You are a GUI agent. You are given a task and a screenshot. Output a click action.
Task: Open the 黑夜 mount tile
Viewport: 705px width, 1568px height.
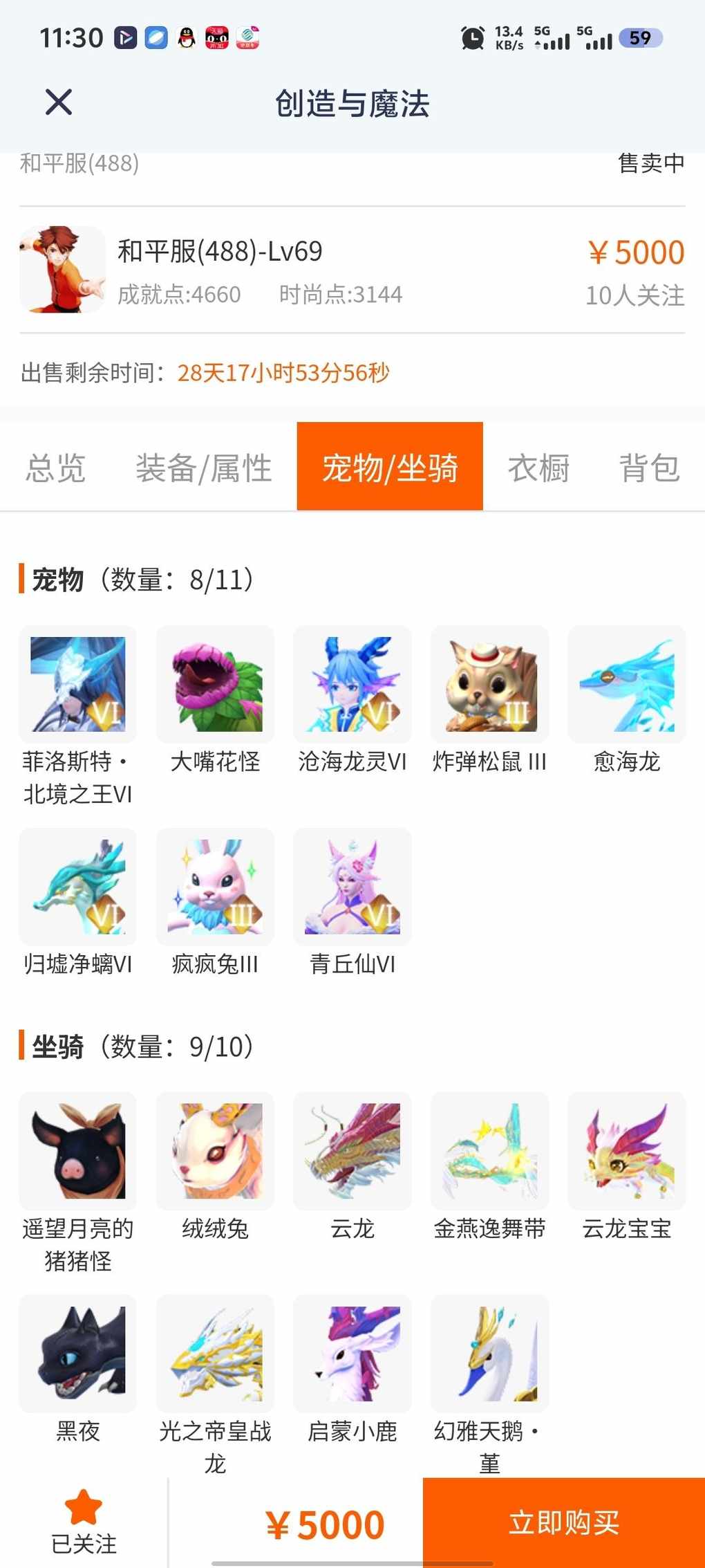[x=78, y=1354]
